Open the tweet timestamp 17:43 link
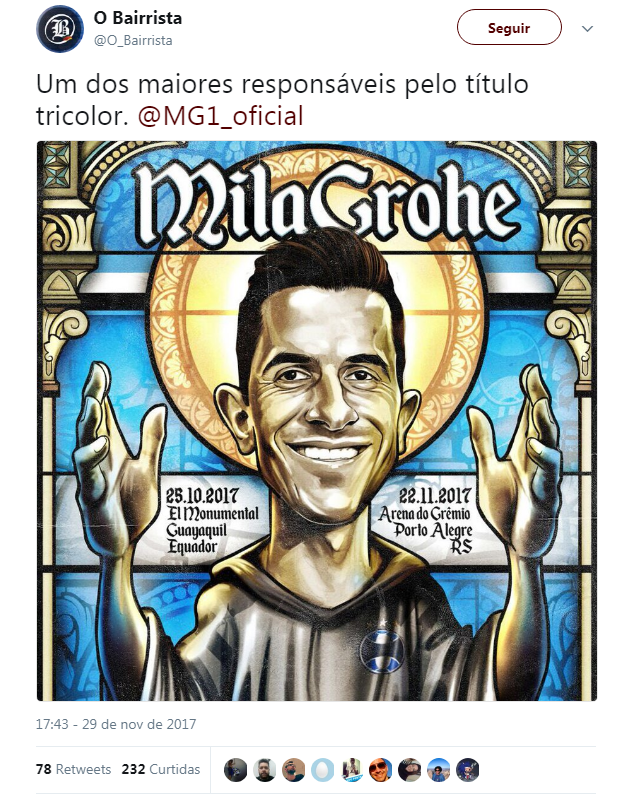Viewport: 629px width, 799px height. (x=116, y=724)
